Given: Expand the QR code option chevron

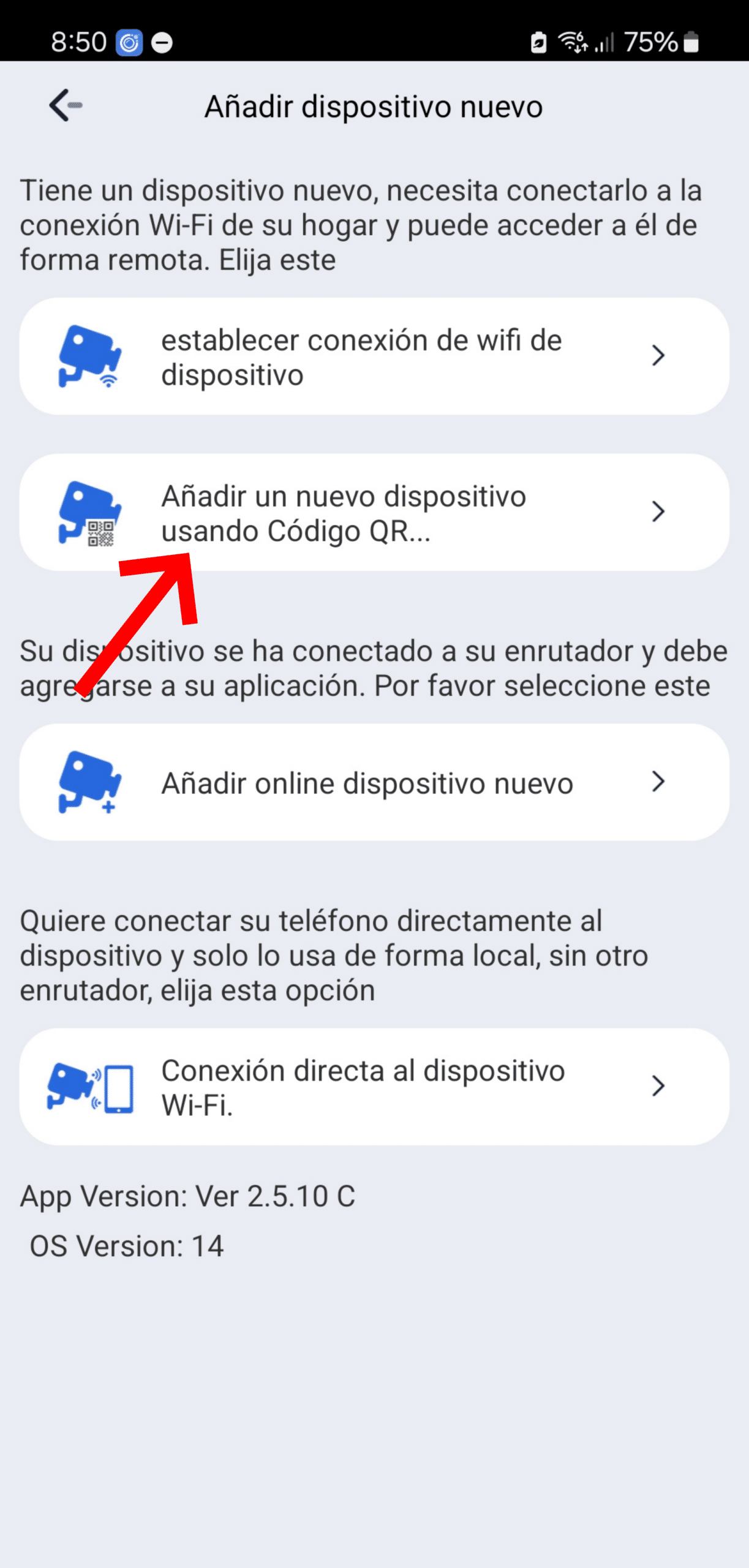Looking at the screenshot, I should pyautogui.click(x=658, y=512).
